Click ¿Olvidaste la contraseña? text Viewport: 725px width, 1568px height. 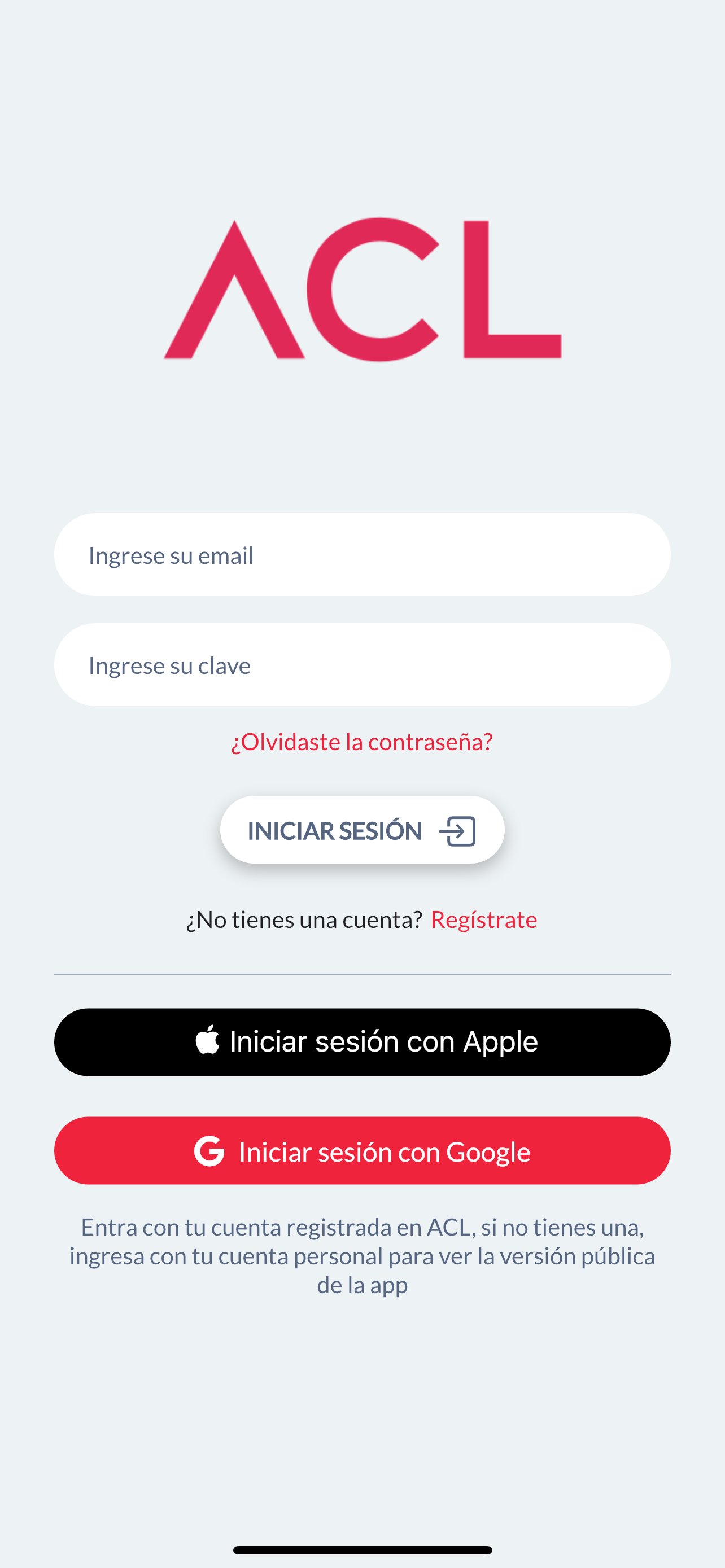pyautogui.click(x=362, y=743)
